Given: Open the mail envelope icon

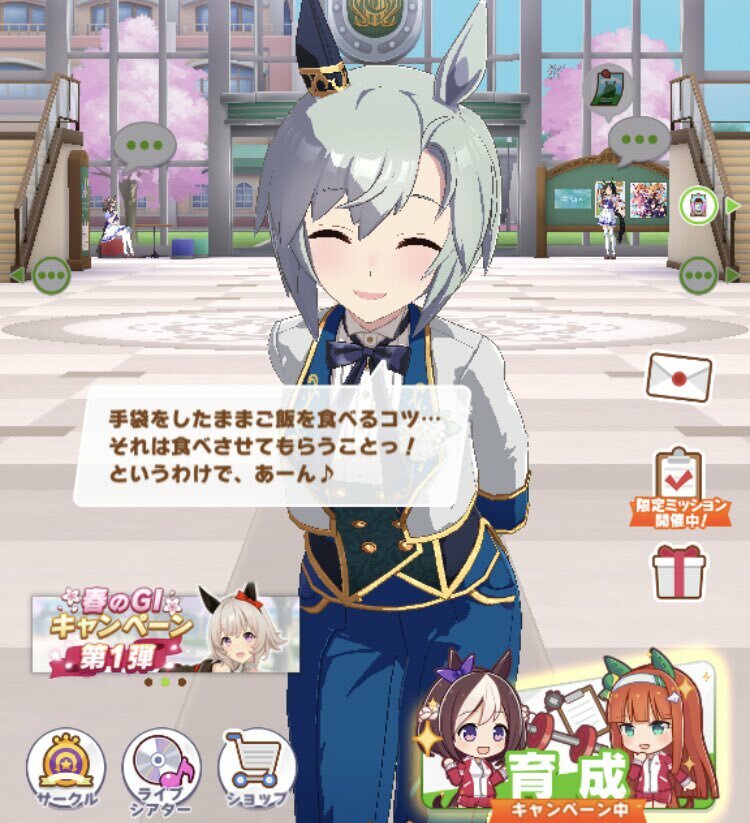Looking at the screenshot, I should 679,377.
